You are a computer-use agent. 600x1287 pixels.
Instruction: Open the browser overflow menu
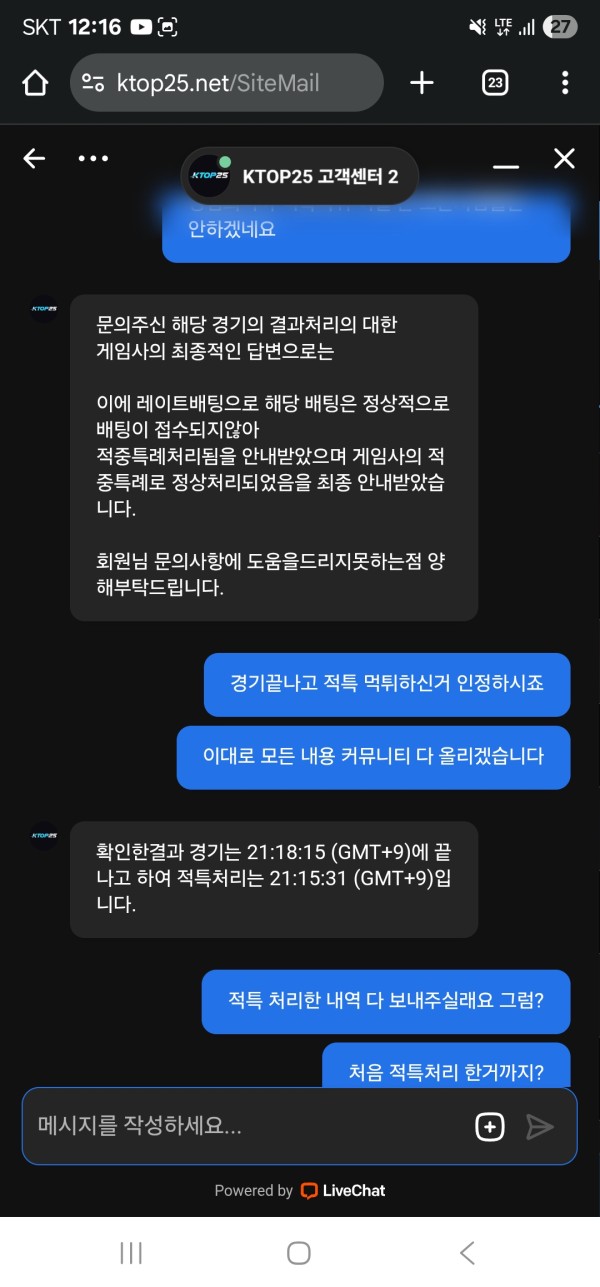pos(565,83)
